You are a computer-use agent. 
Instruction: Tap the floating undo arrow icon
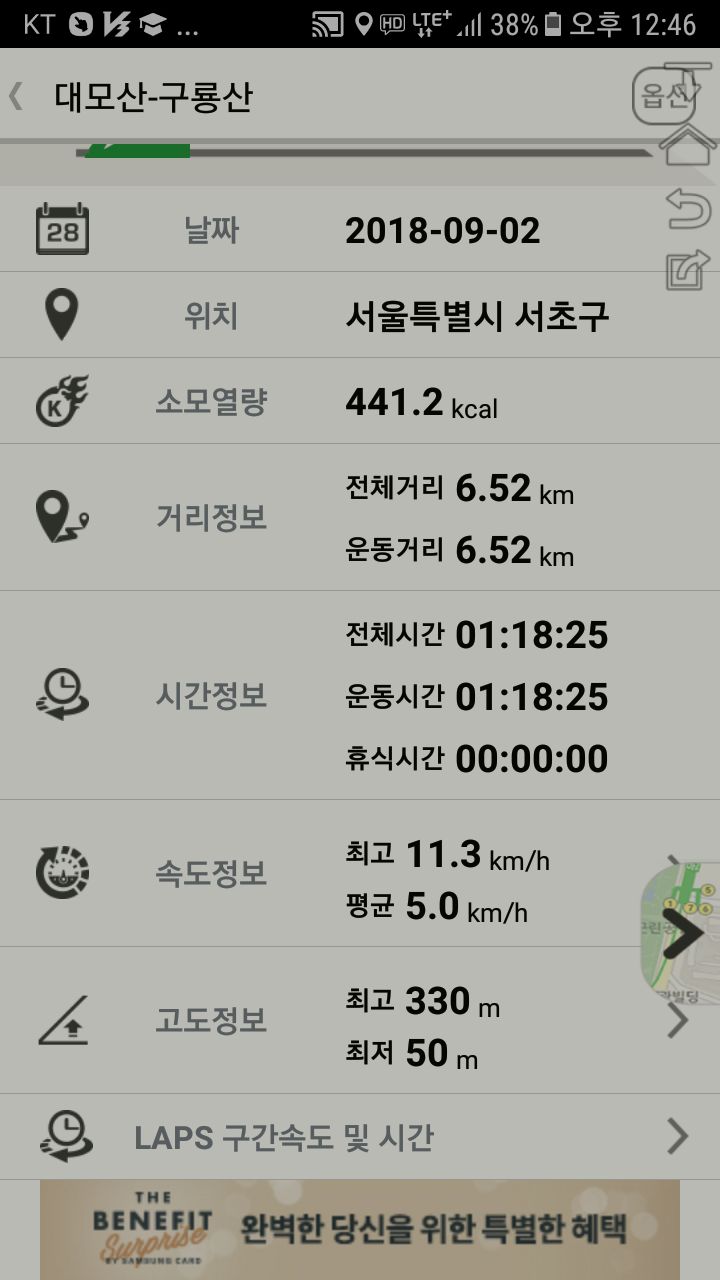(688, 209)
